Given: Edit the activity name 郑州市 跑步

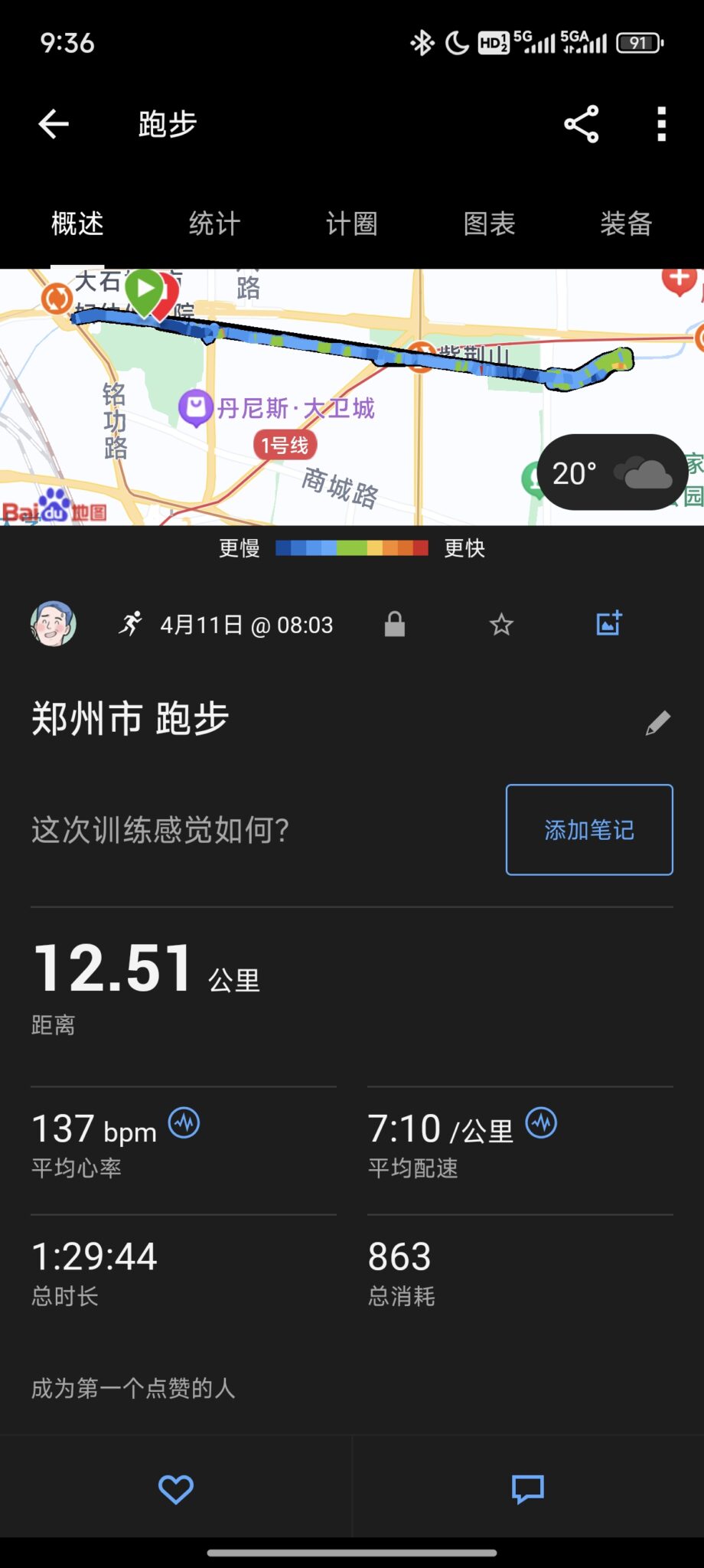Looking at the screenshot, I should click(657, 722).
